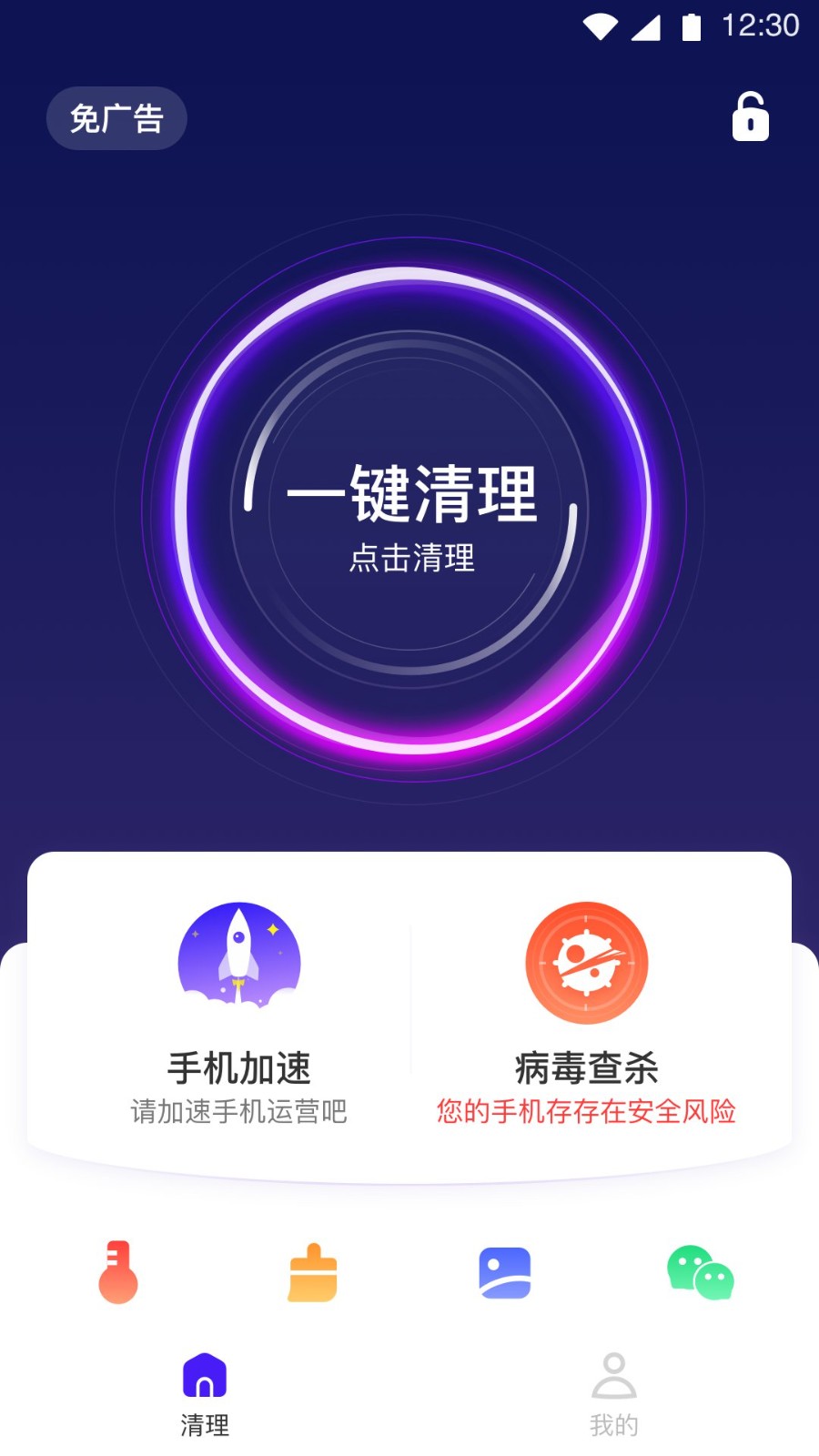819x1456 pixels.
Task: Open the orange brush cleaning tool
Action: 312,1272
